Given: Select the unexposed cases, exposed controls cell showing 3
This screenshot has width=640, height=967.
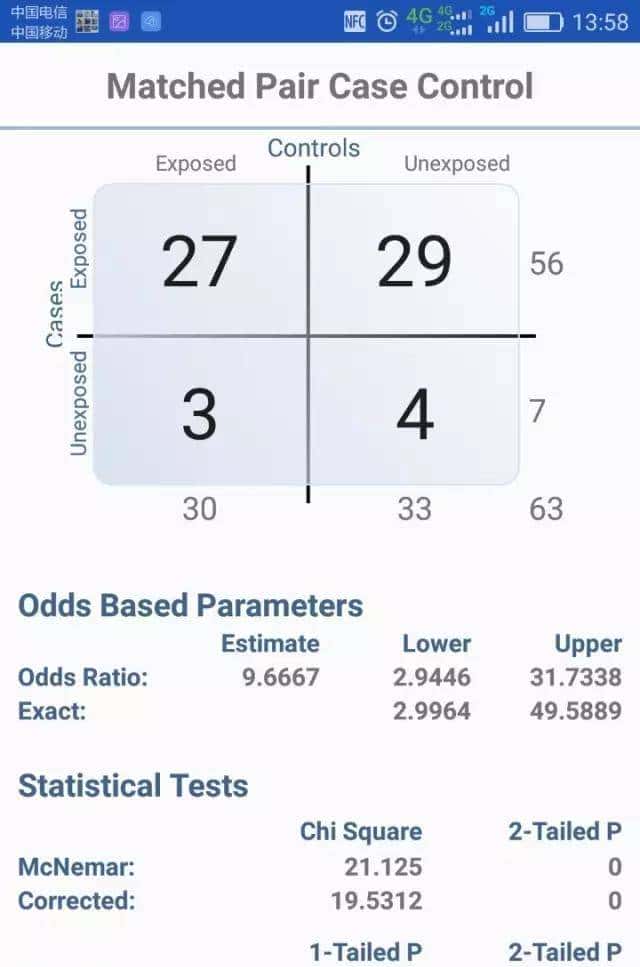Looking at the screenshot, I should (x=200, y=413).
